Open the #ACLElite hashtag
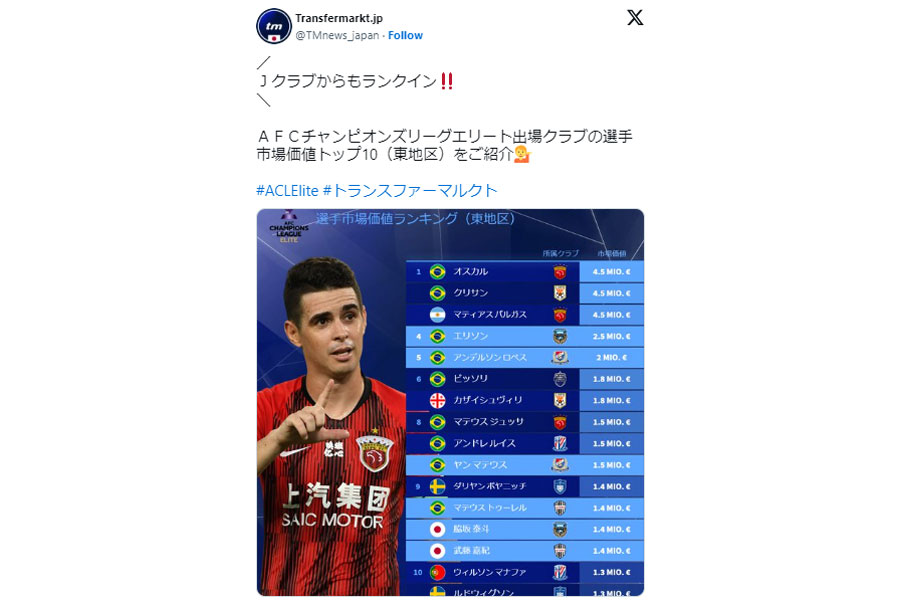 (x=286, y=190)
